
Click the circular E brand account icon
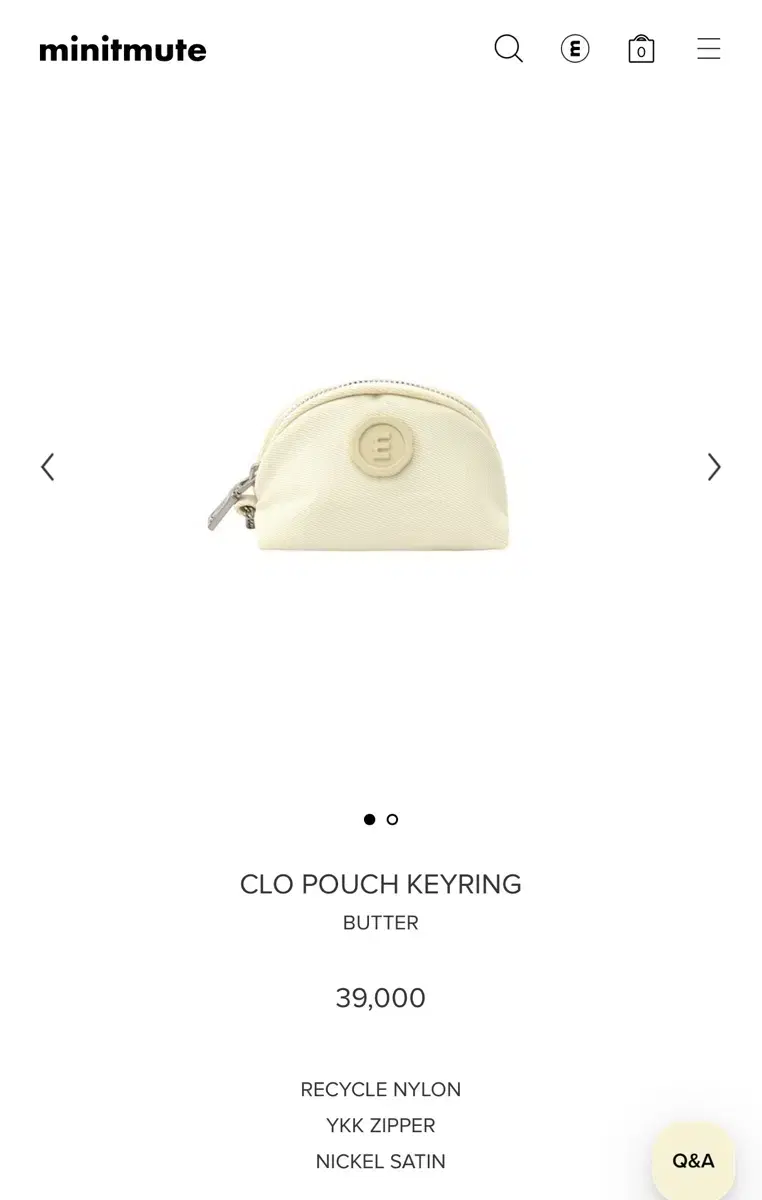pyautogui.click(x=575, y=48)
